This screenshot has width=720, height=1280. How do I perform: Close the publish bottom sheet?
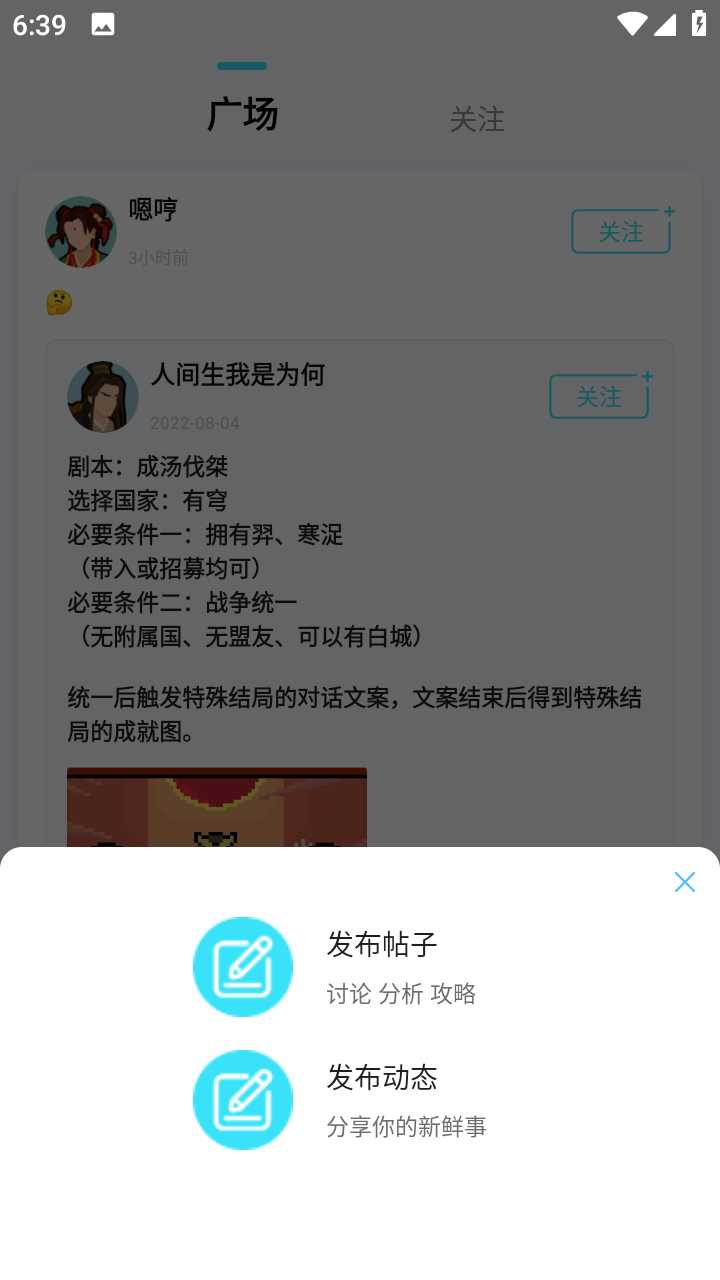point(684,882)
